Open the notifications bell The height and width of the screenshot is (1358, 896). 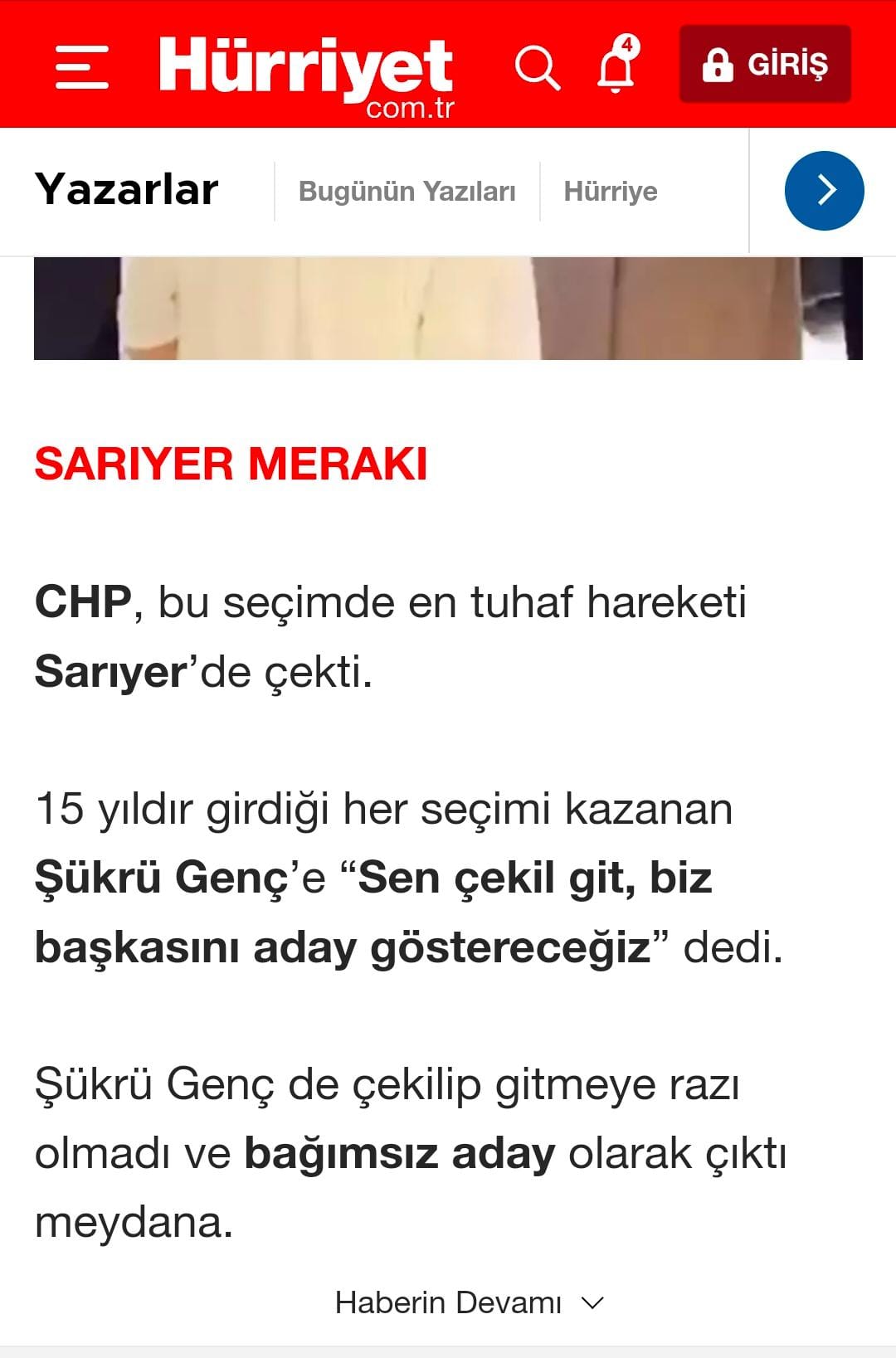[x=617, y=65]
